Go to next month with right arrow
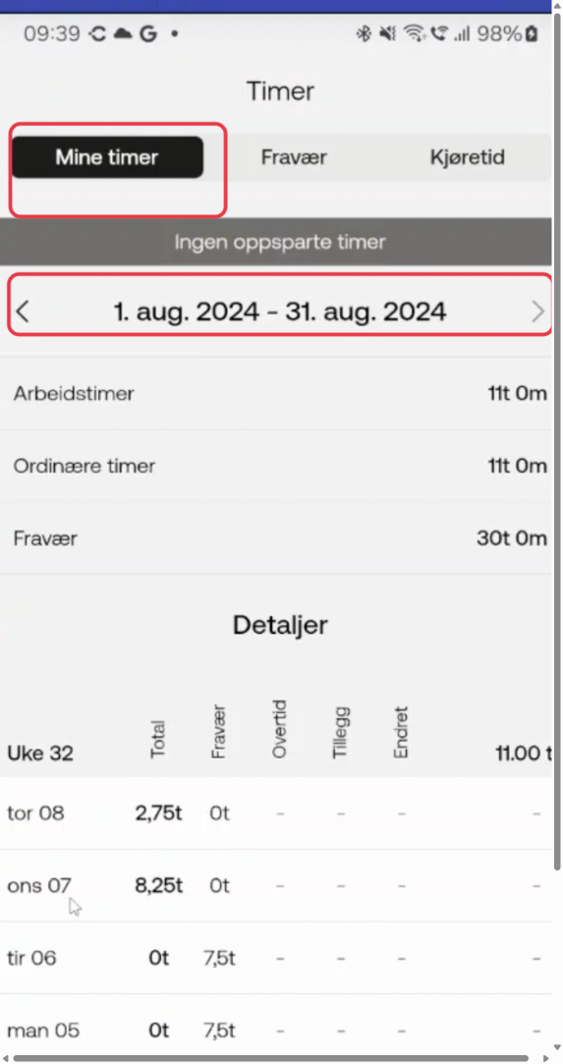 [x=538, y=311]
